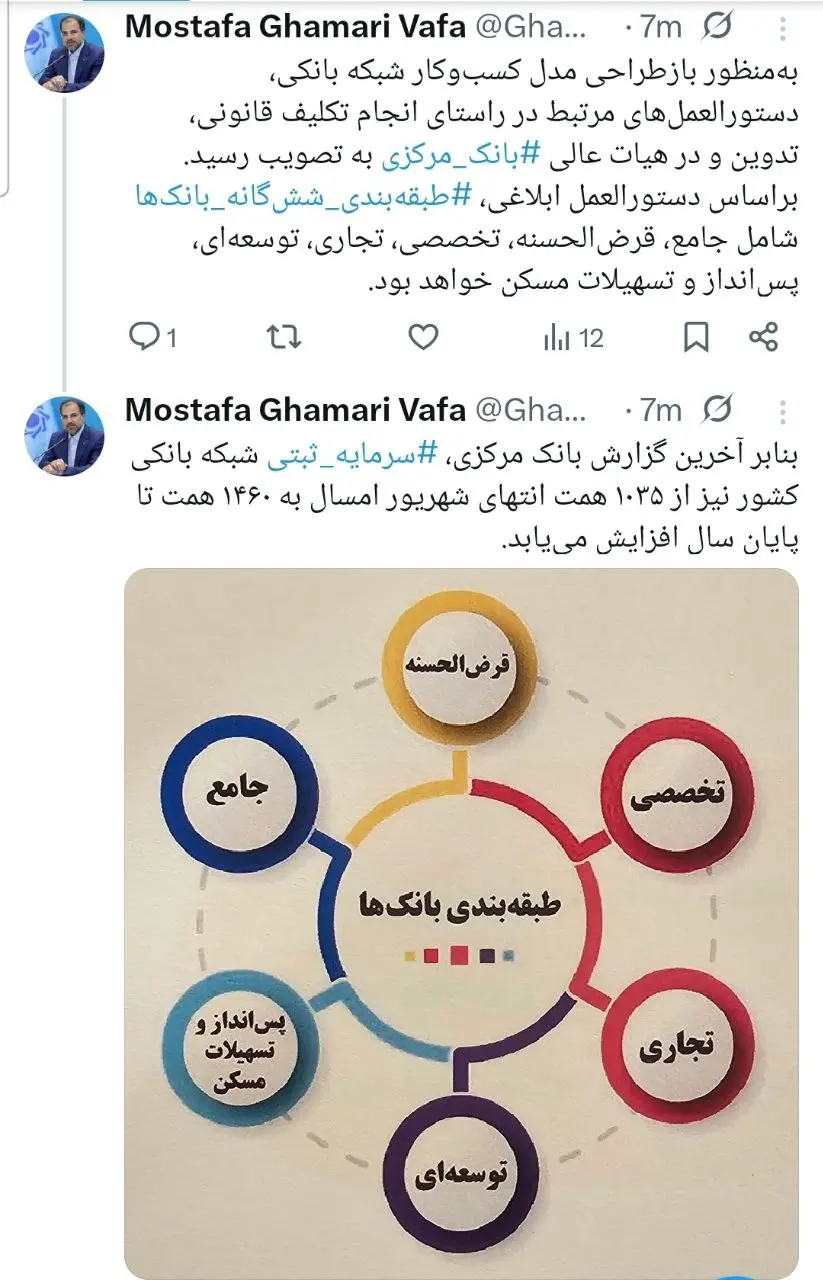The width and height of the screenshot is (823, 1280).
Task: Retweet the first tweet
Action: coord(285,337)
